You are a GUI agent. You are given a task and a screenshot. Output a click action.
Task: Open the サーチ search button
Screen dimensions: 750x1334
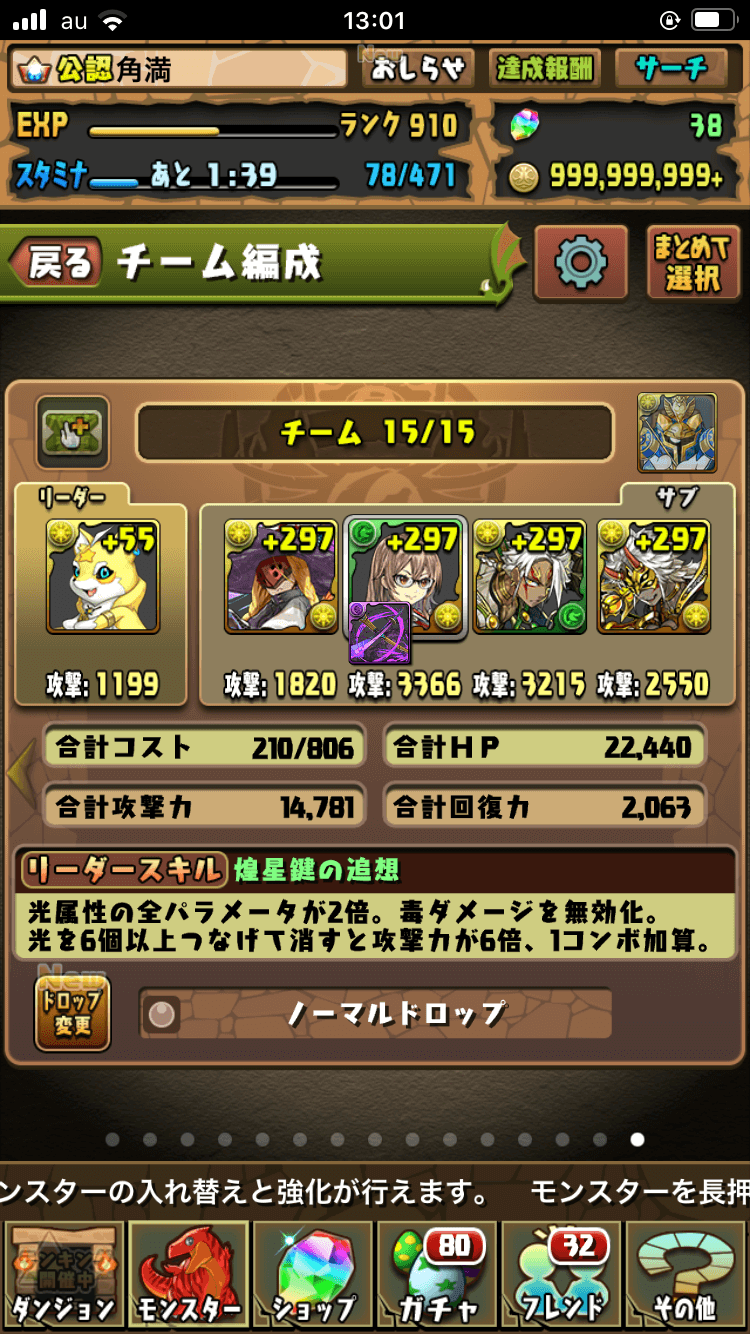[x=672, y=68]
